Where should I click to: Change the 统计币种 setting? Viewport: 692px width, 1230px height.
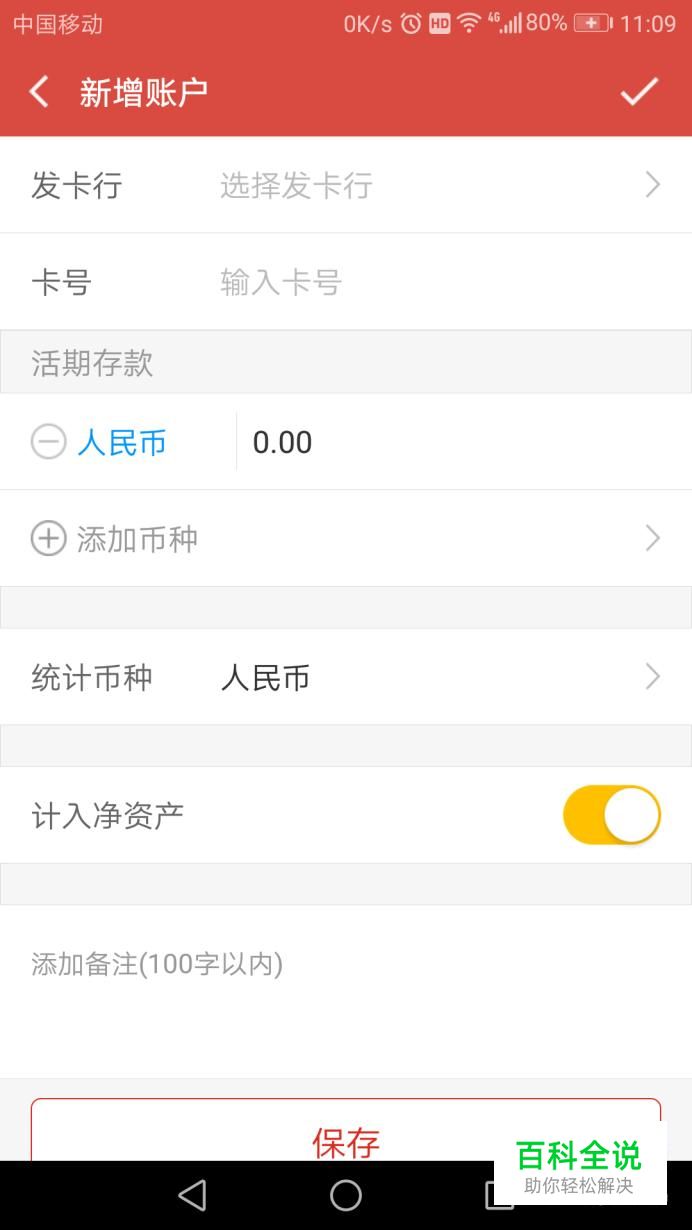(346, 677)
